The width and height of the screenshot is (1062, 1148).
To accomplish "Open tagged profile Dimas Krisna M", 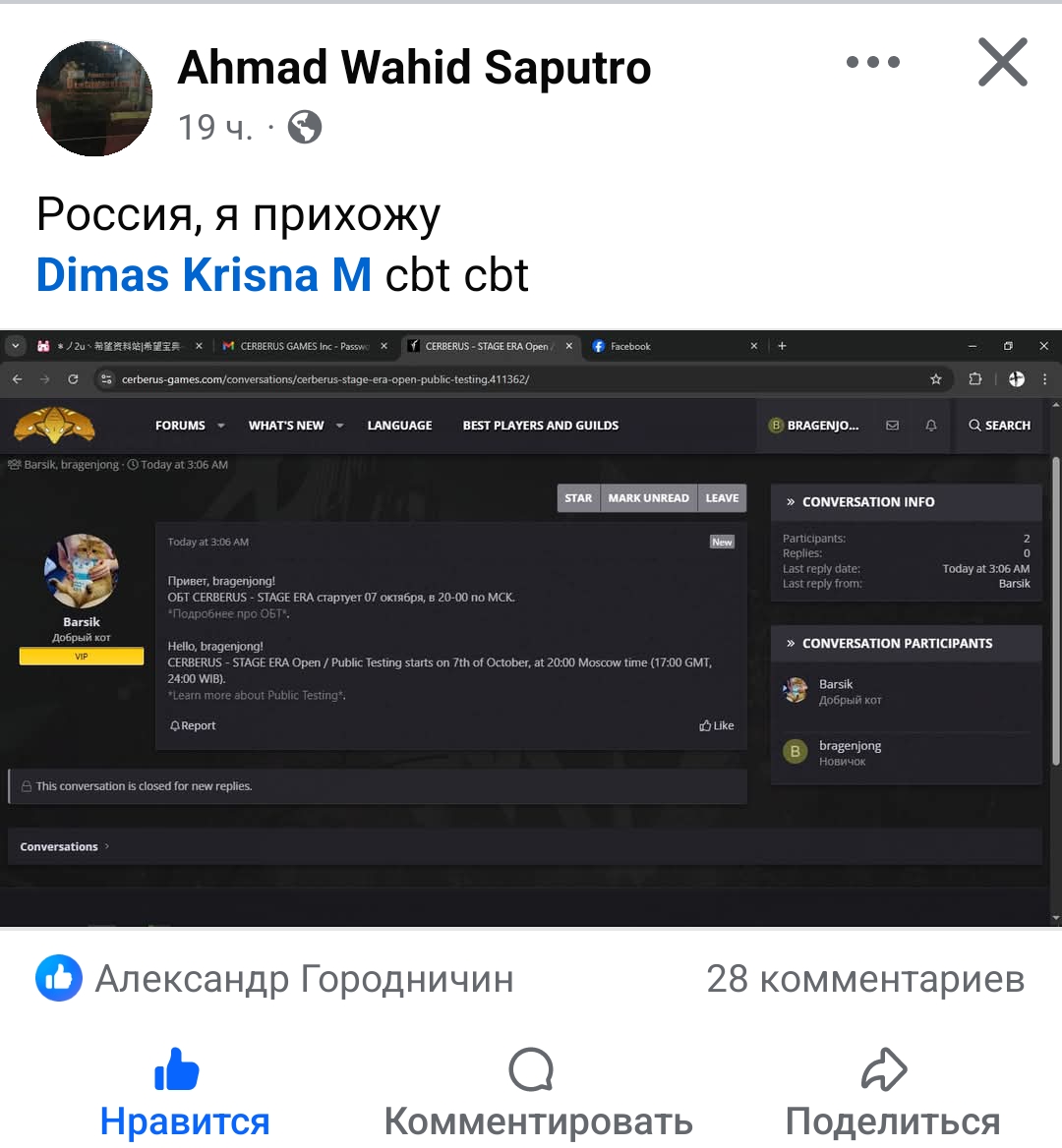I will [204, 275].
